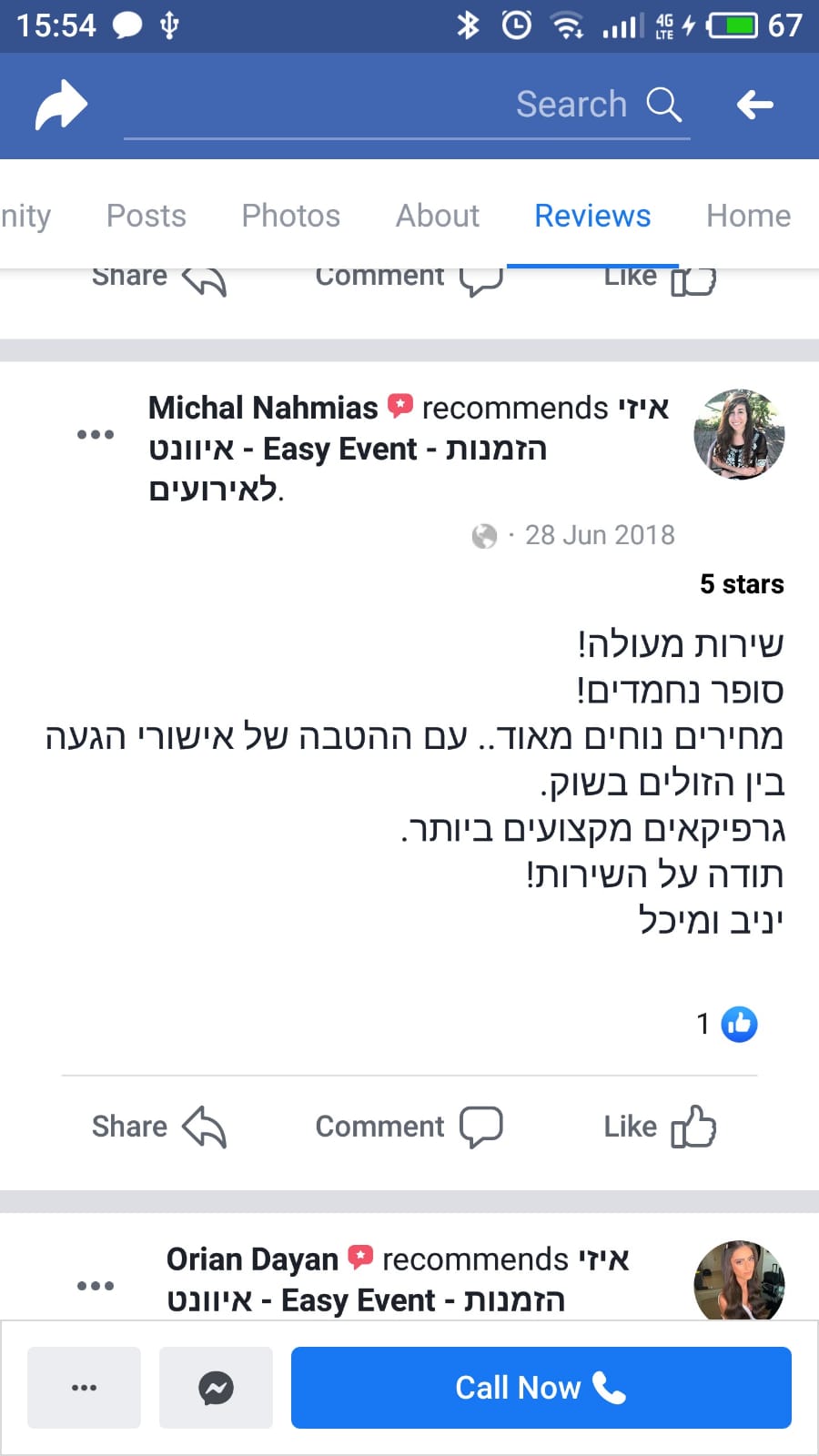Screen dimensions: 819x1456
Task: View reactions on Michal Nahmias's review
Action: [x=727, y=1024]
